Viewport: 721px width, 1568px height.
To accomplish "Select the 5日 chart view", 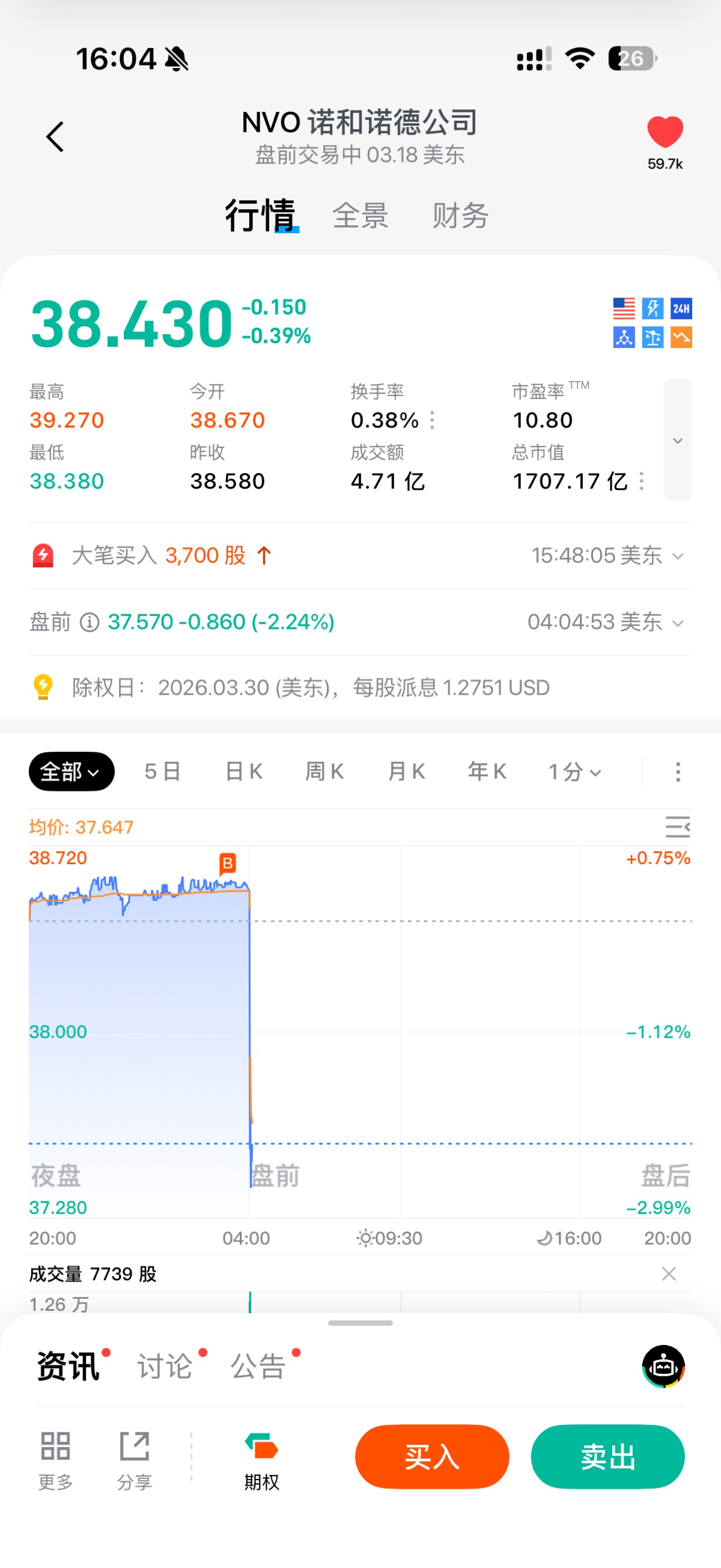I will coord(162,771).
